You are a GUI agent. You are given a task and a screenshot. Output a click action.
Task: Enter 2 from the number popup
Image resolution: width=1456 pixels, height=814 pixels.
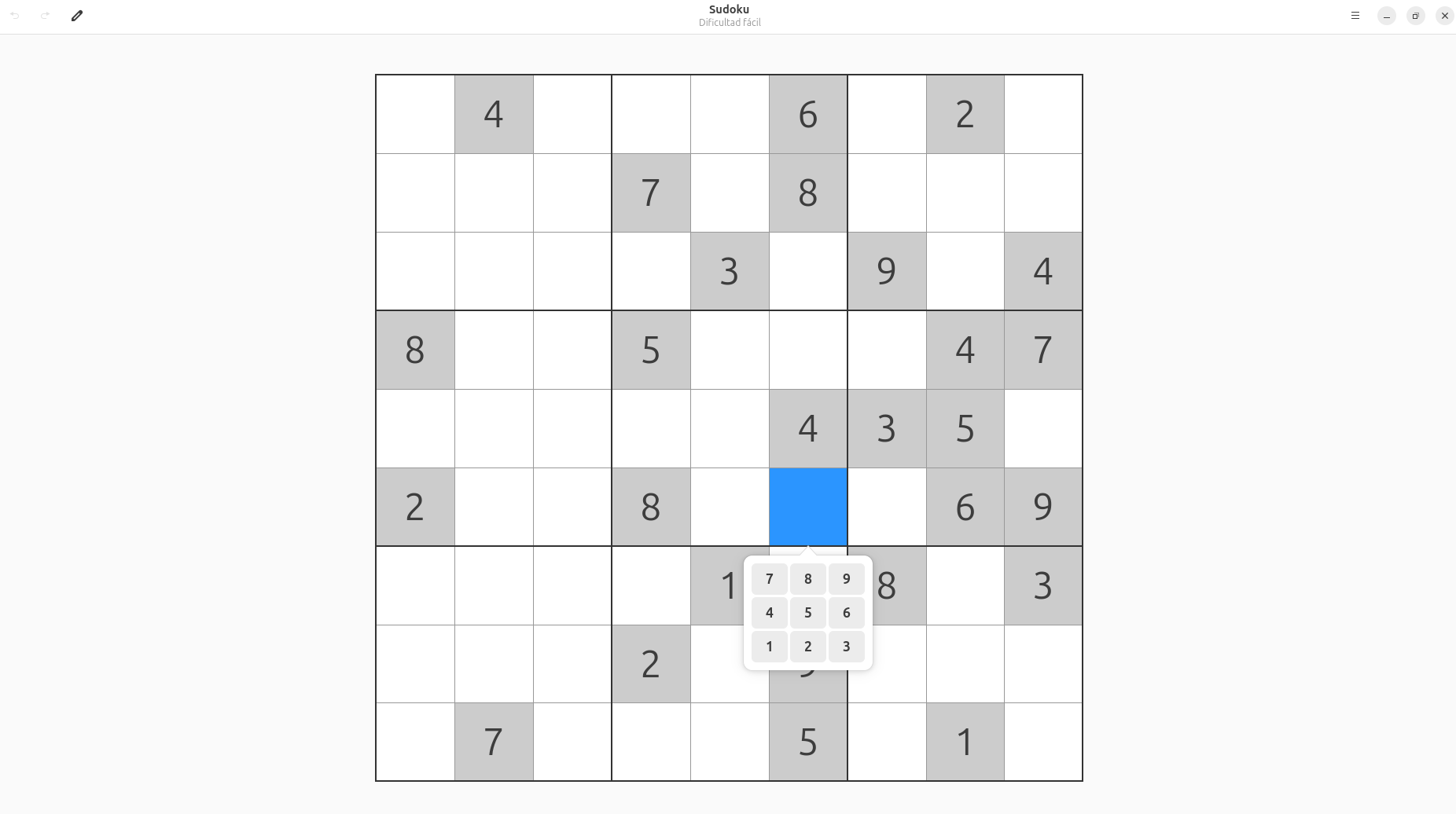(807, 647)
